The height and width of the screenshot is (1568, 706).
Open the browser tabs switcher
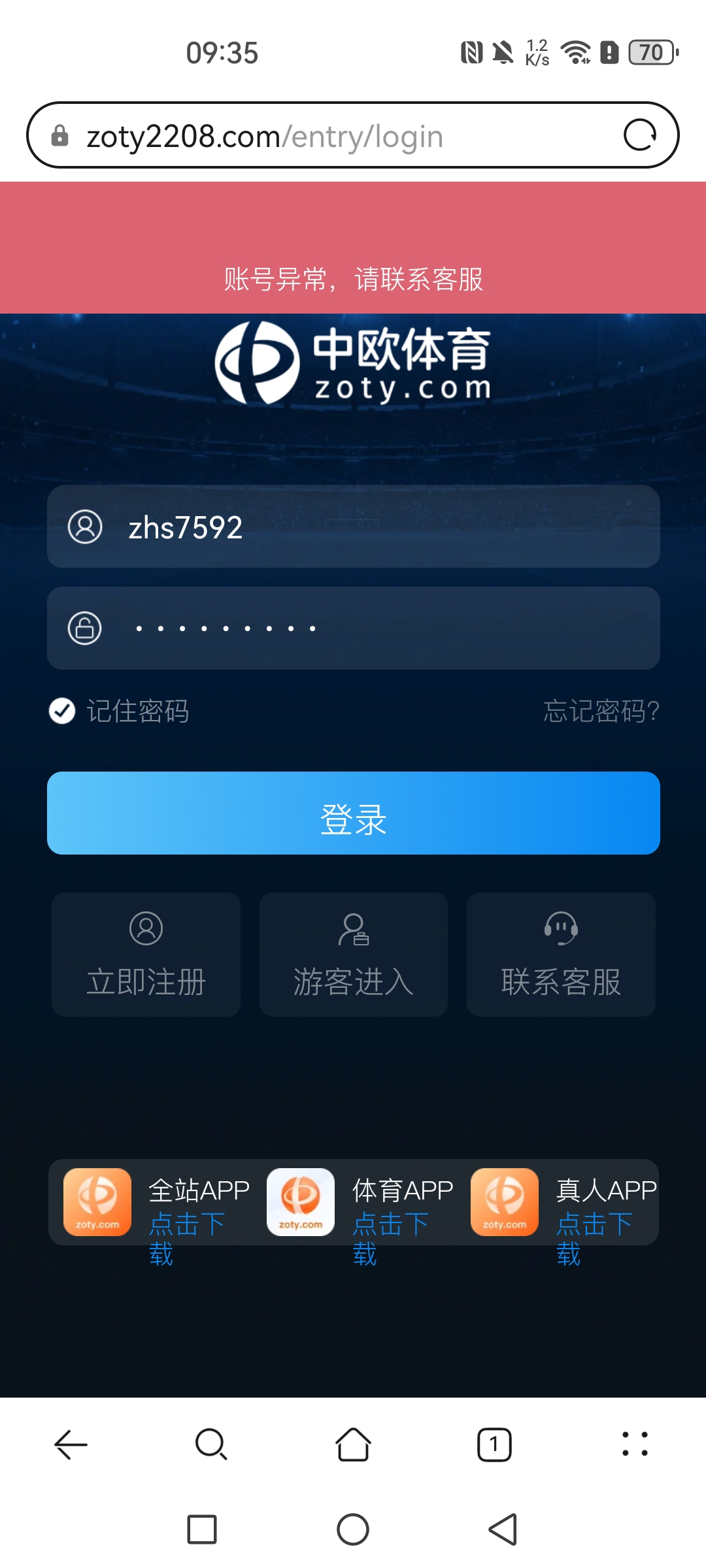point(494,1444)
